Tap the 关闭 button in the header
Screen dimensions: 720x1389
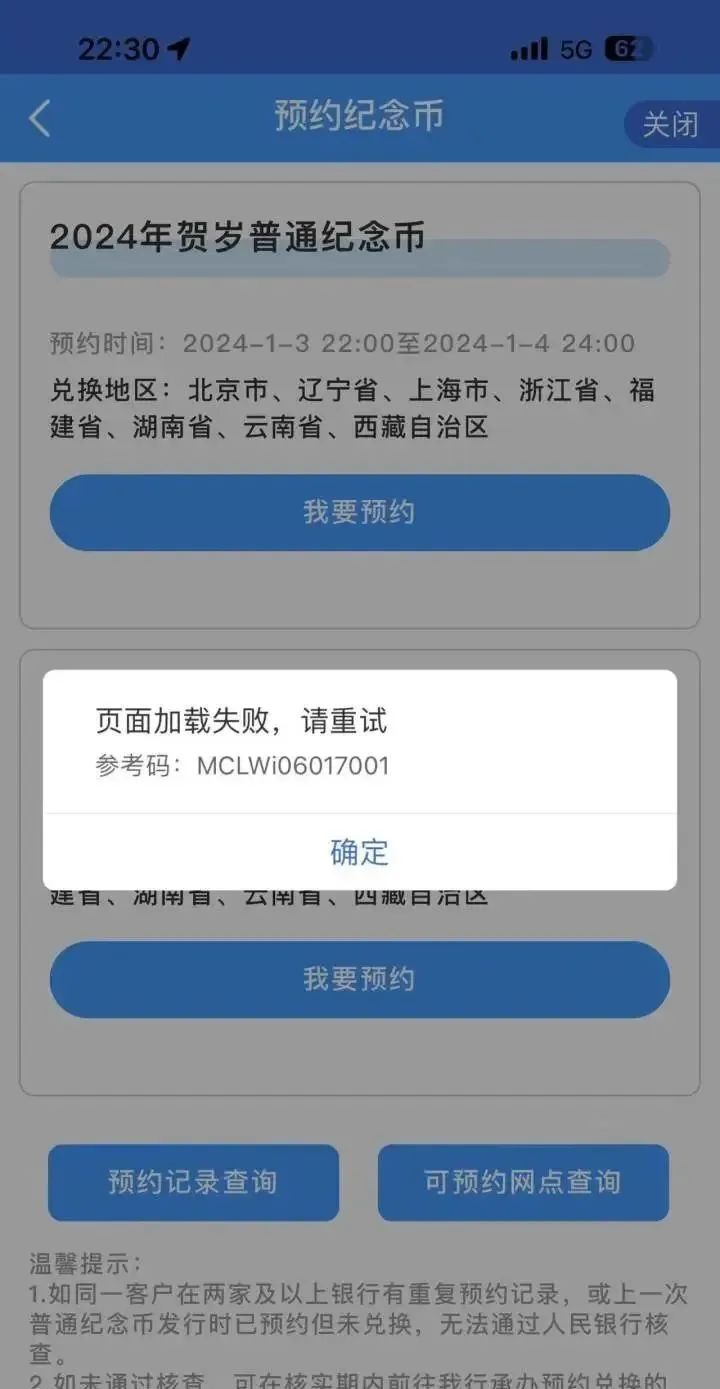click(670, 125)
